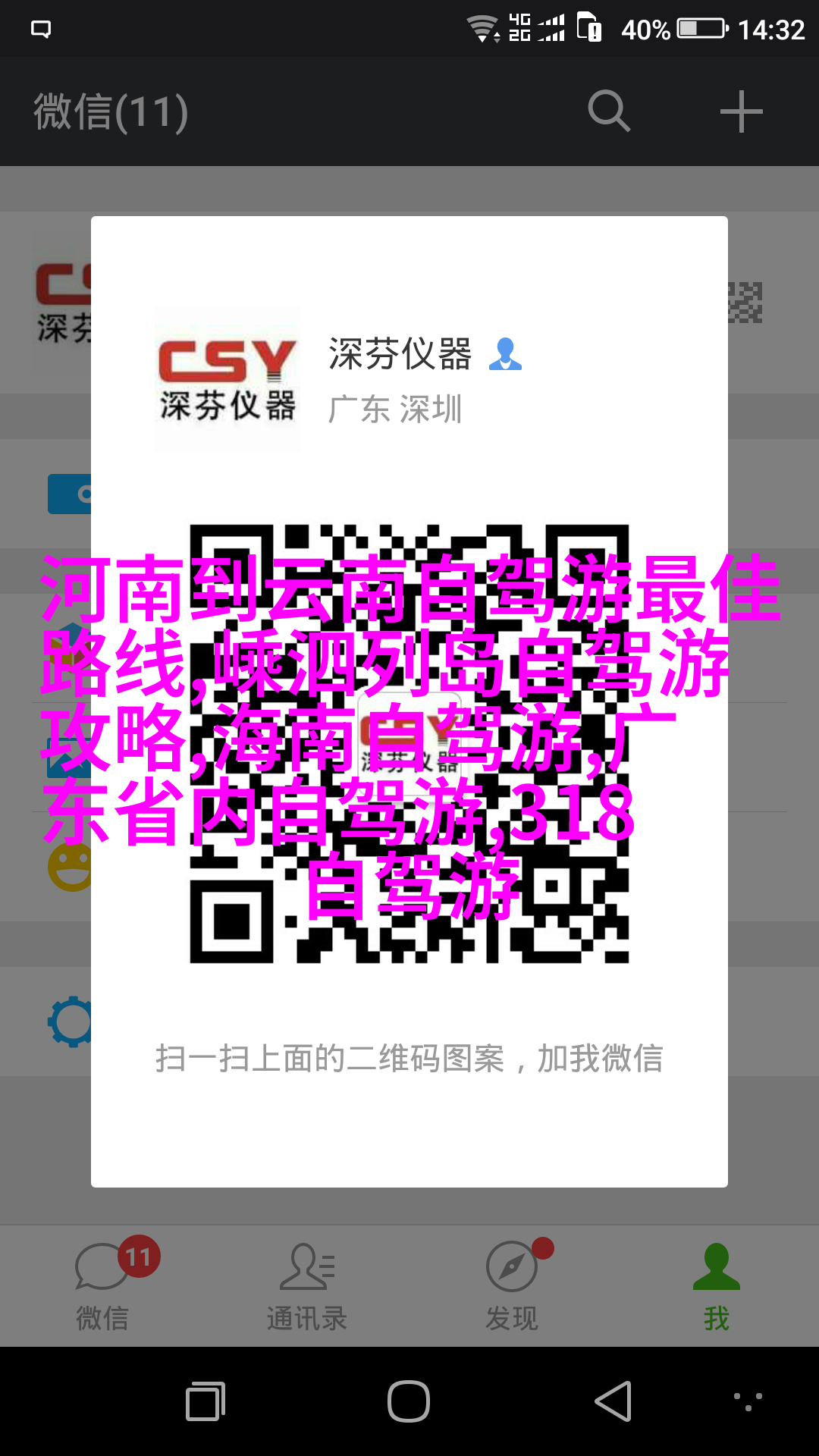The width and height of the screenshot is (819, 1456).
Task: Select the 我 profile tab
Action: pyautogui.click(x=716, y=1285)
